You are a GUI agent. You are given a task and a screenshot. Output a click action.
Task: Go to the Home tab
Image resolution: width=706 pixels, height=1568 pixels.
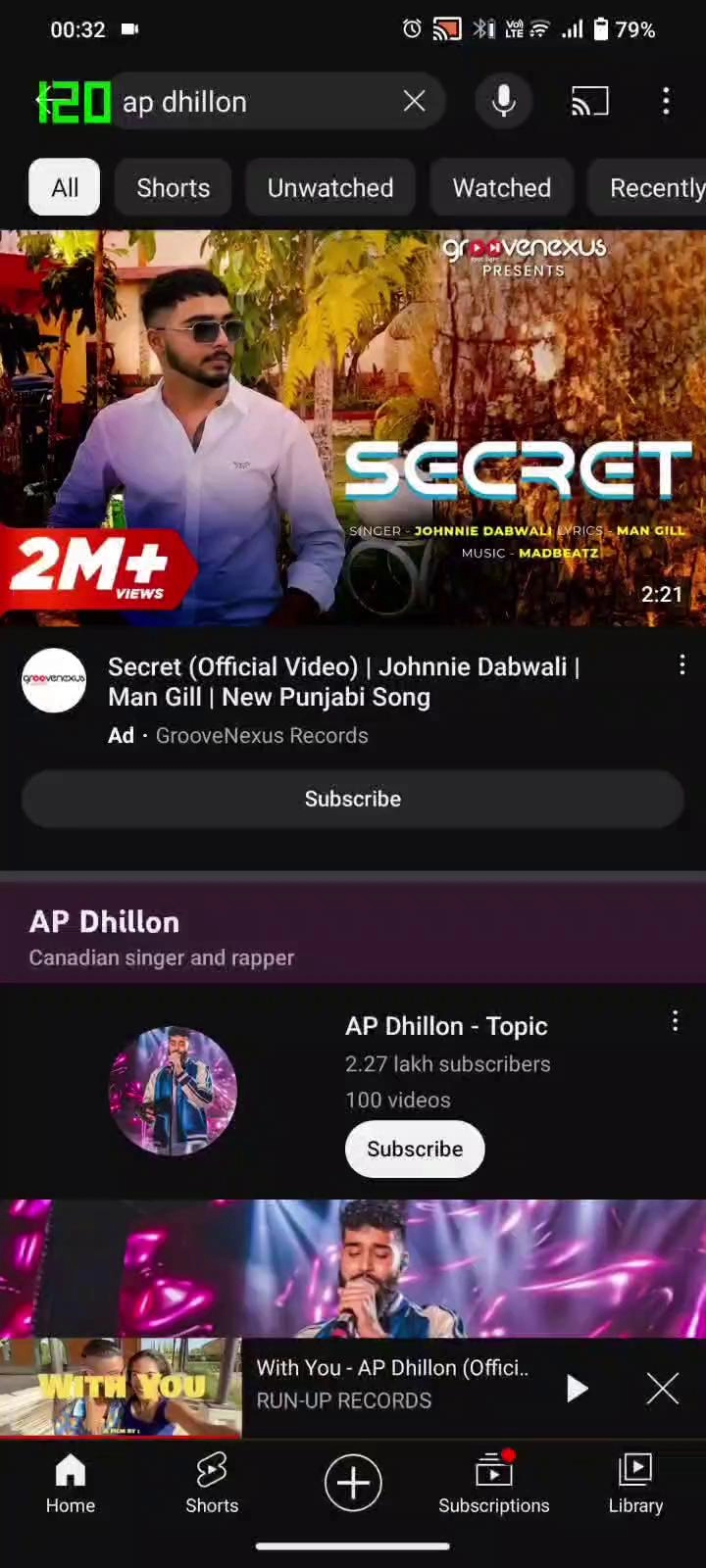[71, 1484]
